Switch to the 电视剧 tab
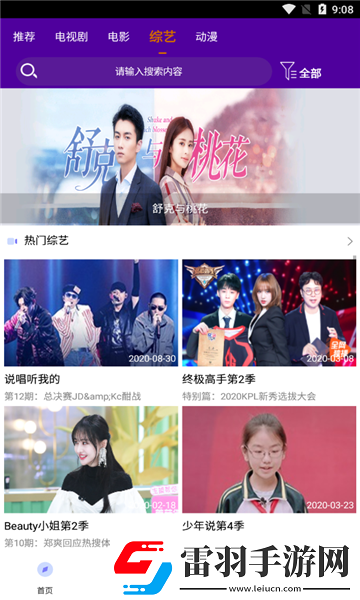Image resolution: width=360 pixels, height=600 pixels. coord(72,37)
